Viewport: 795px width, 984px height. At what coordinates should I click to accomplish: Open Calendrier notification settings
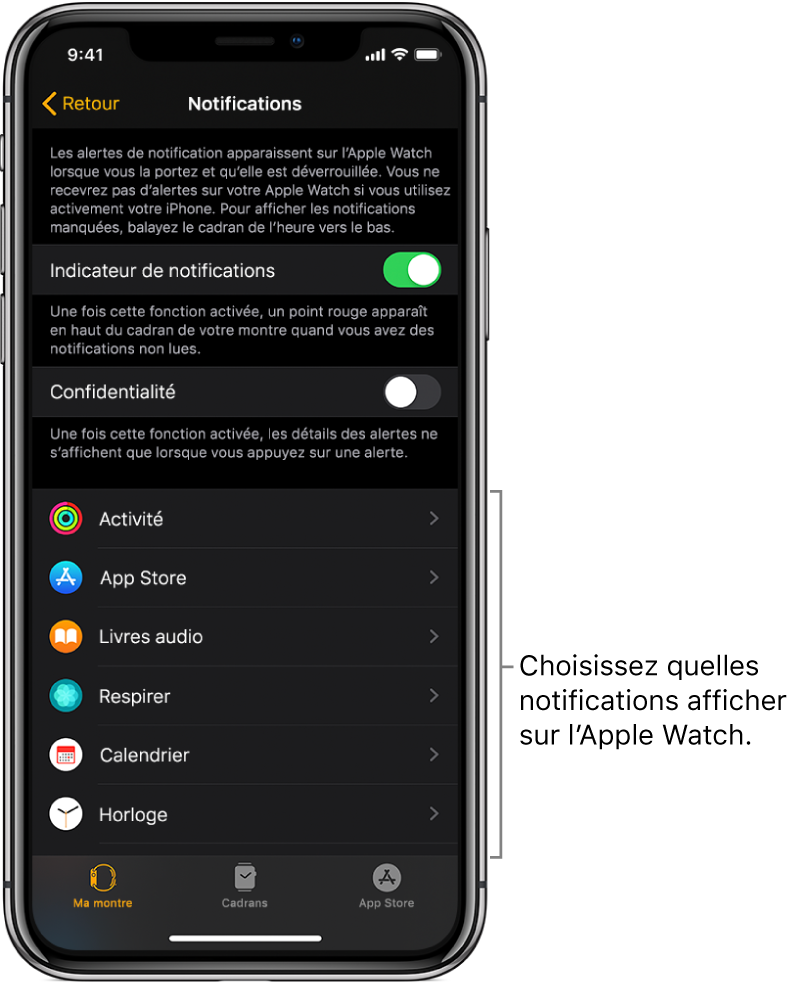[x=245, y=755]
